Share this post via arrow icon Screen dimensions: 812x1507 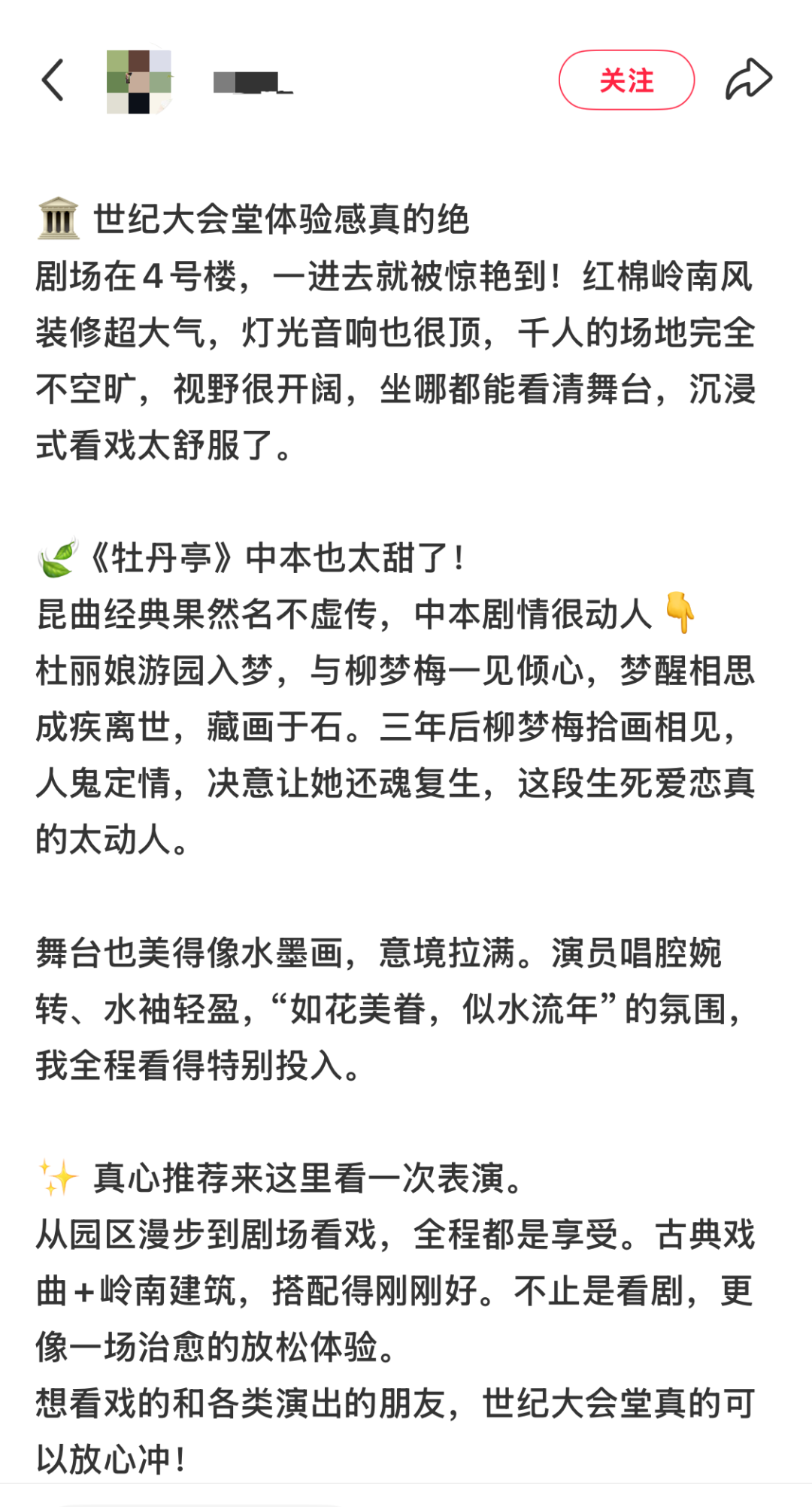tap(749, 79)
